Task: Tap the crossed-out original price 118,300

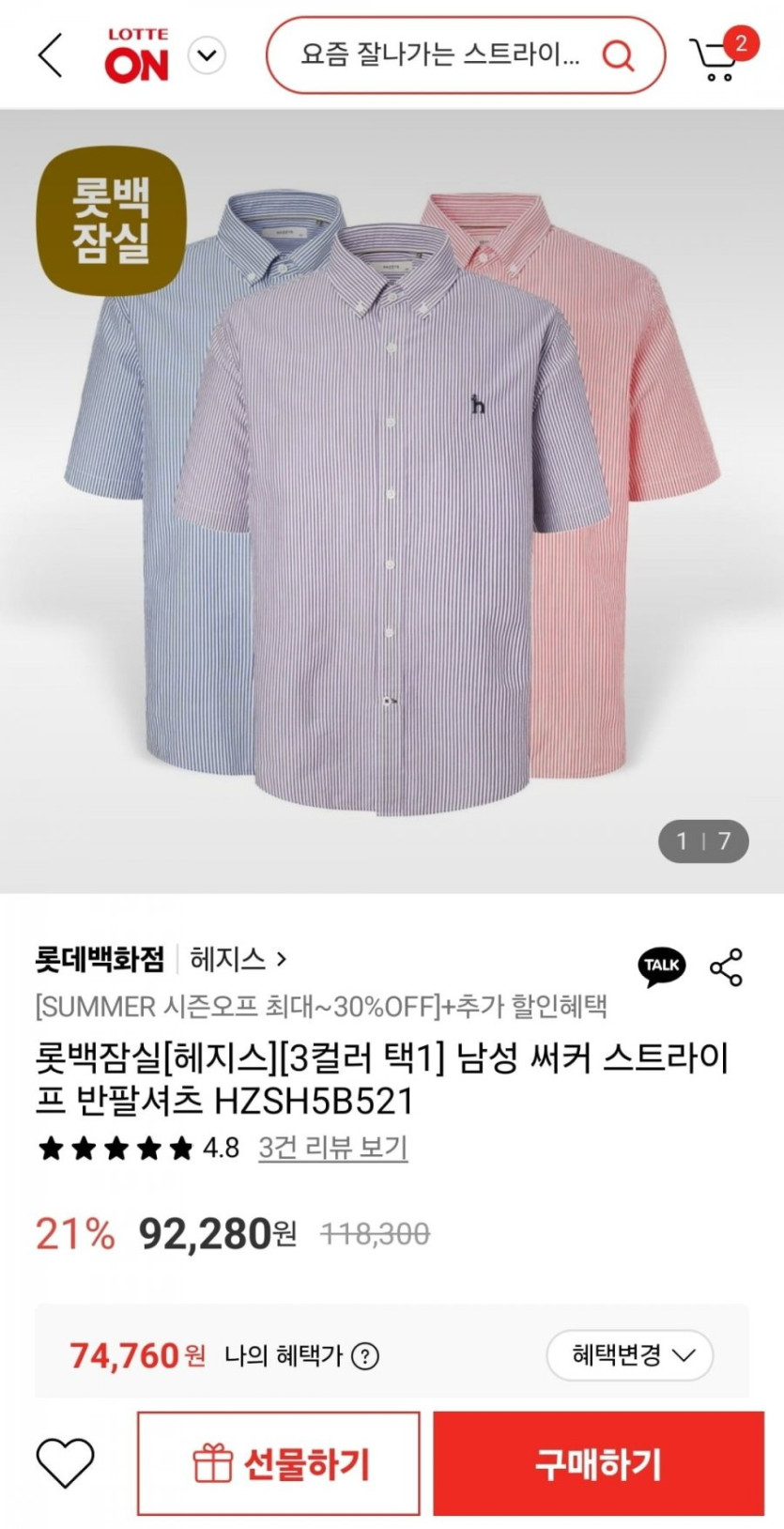Action: coord(376,1232)
